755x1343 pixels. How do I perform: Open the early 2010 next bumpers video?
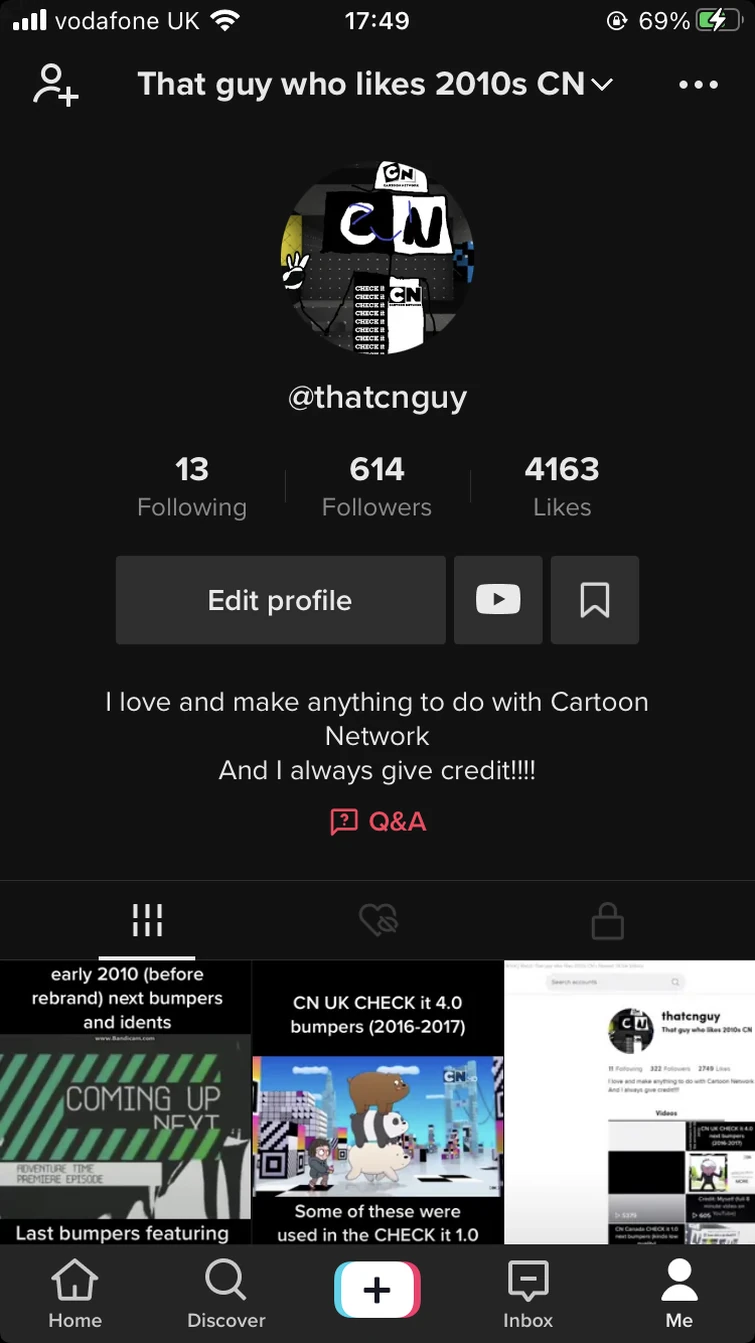[x=125, y=1102]
